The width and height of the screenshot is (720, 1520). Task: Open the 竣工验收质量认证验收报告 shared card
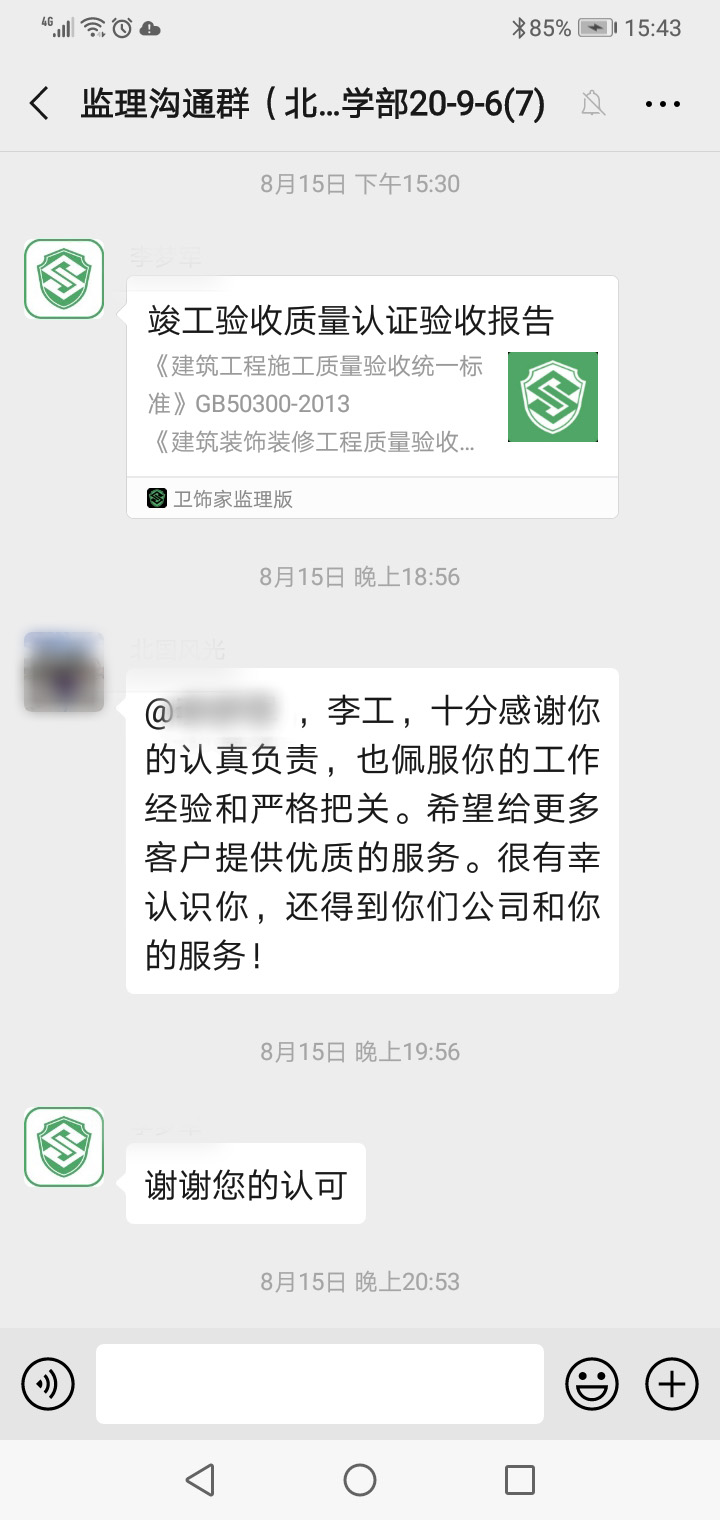372,397
